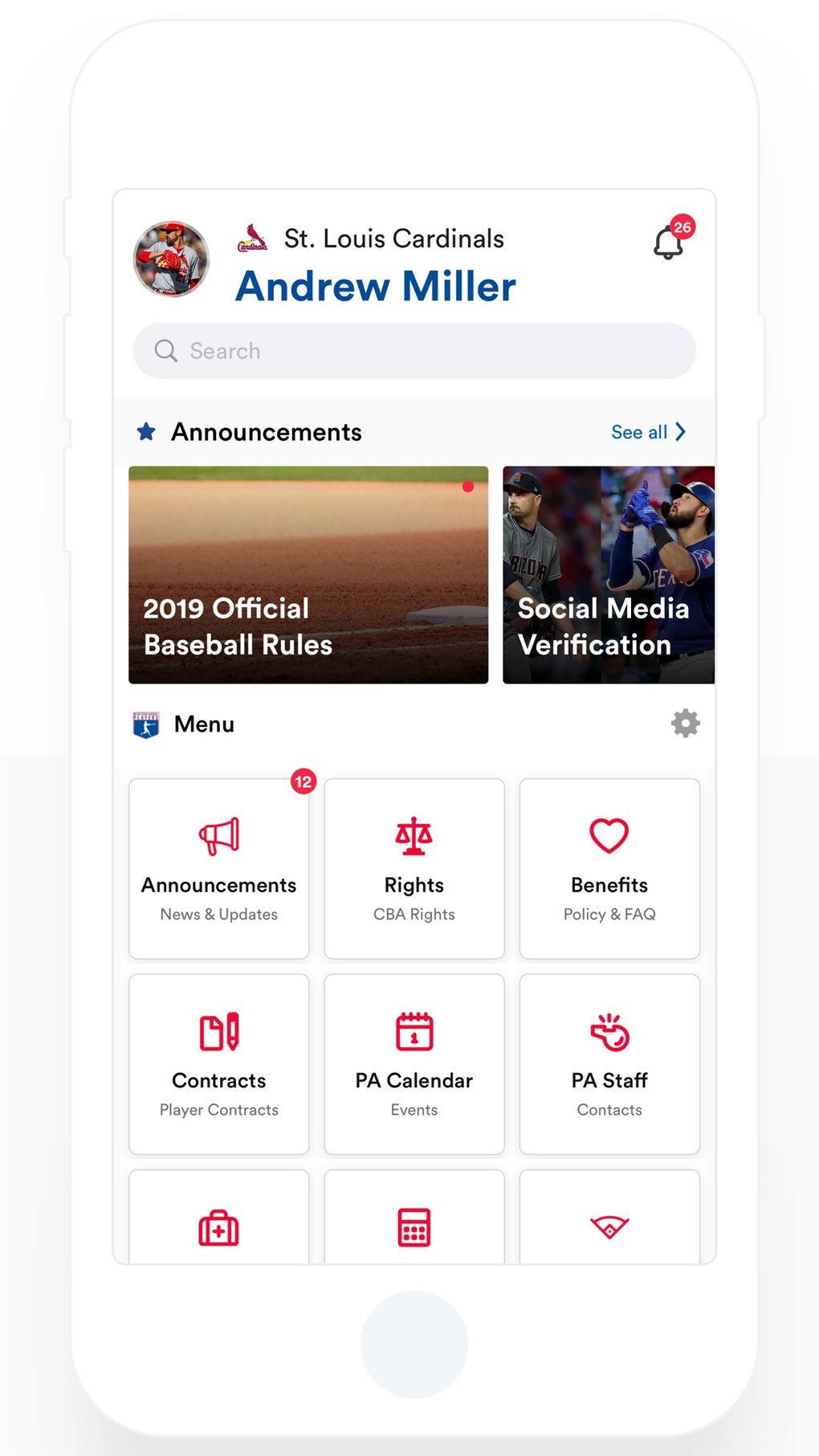Click the See all link
This screenshot has height=1456, width=819.
click(x=638, y=432)
